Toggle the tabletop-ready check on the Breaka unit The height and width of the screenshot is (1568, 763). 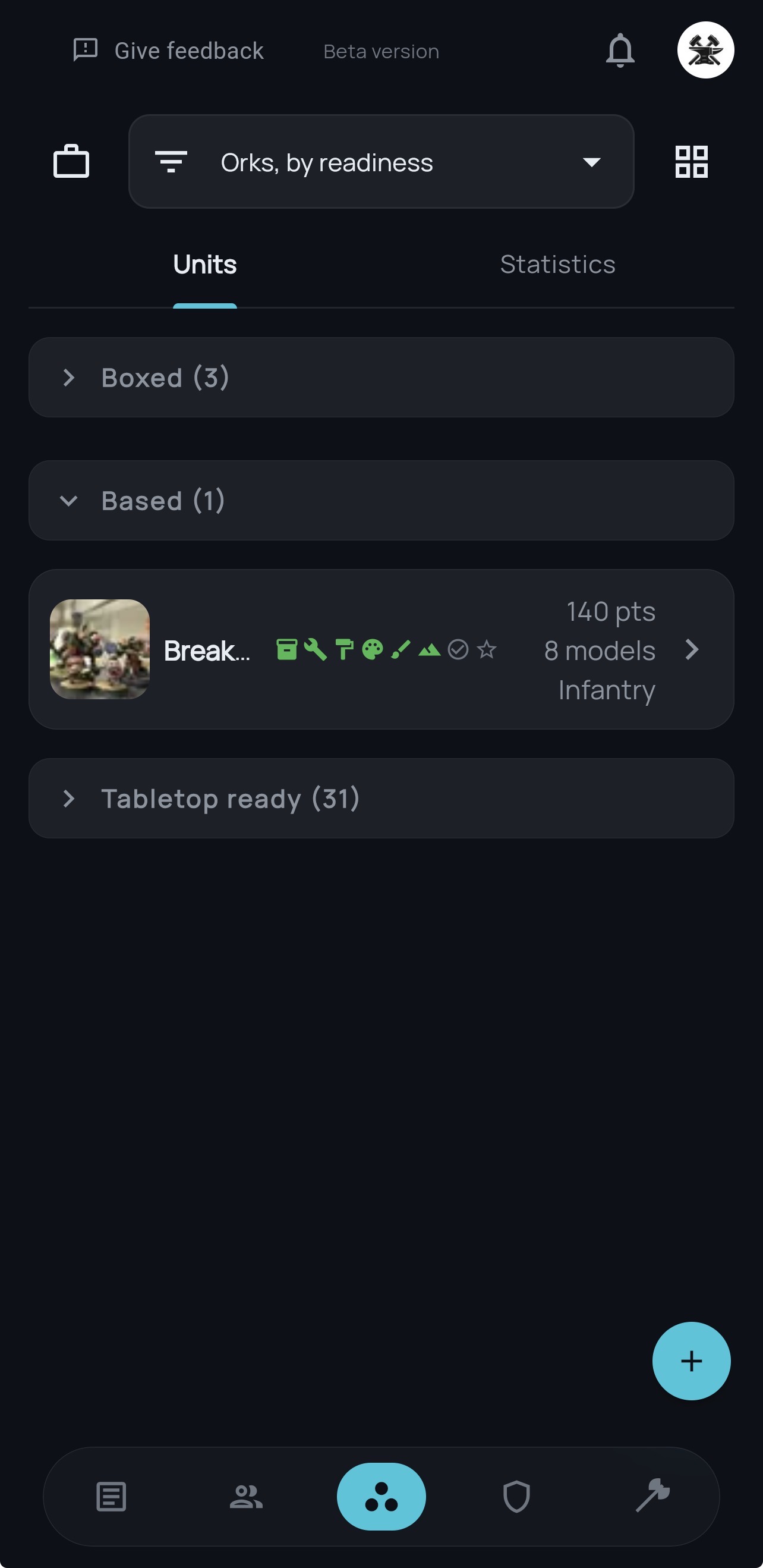coord(458,649)
